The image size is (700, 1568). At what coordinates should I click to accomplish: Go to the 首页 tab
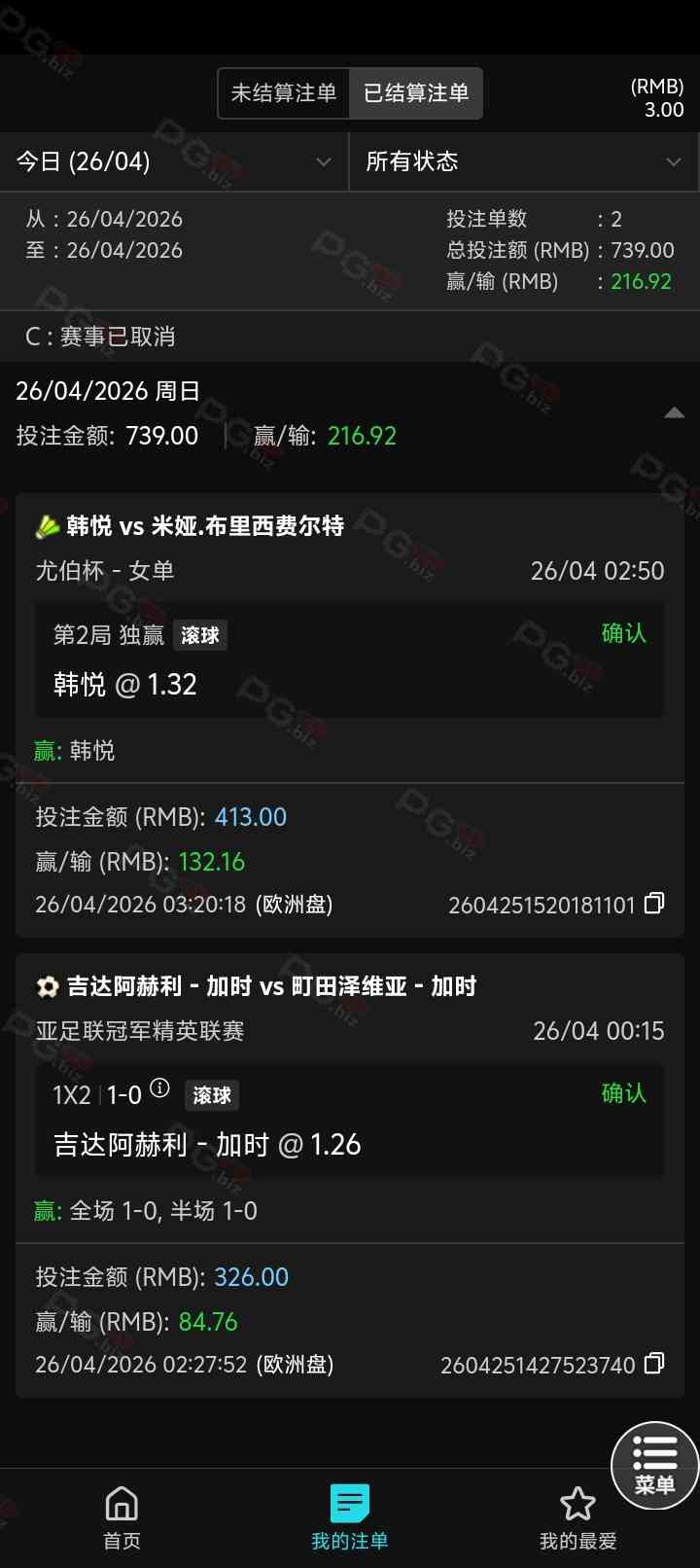tap(122, 1517)
